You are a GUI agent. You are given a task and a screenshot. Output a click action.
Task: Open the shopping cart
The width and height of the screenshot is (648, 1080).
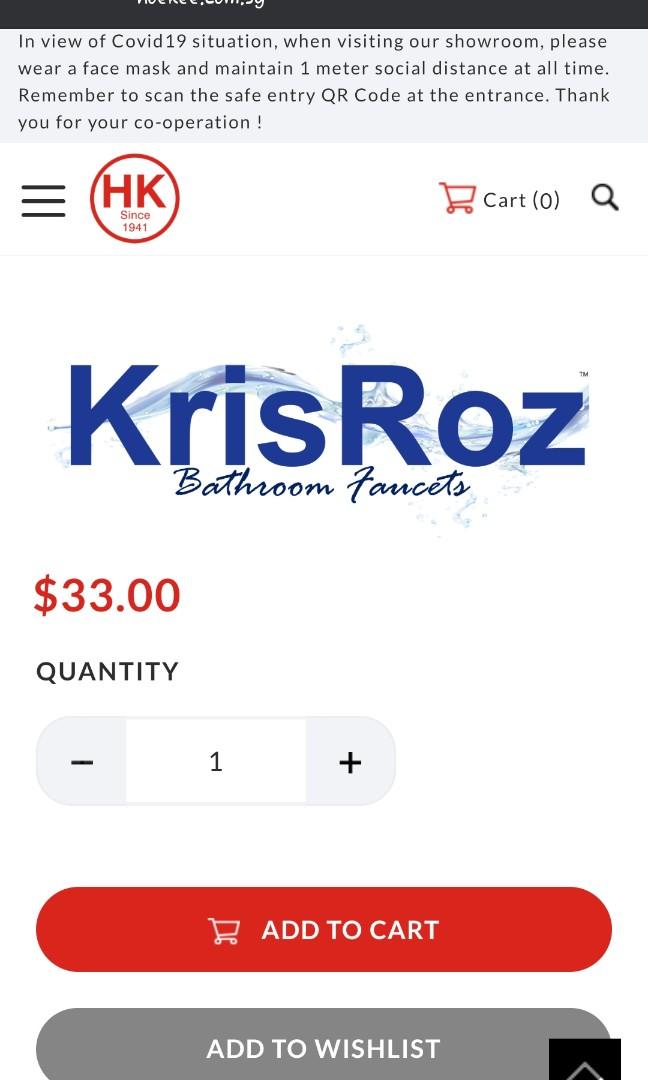[500, 199]
